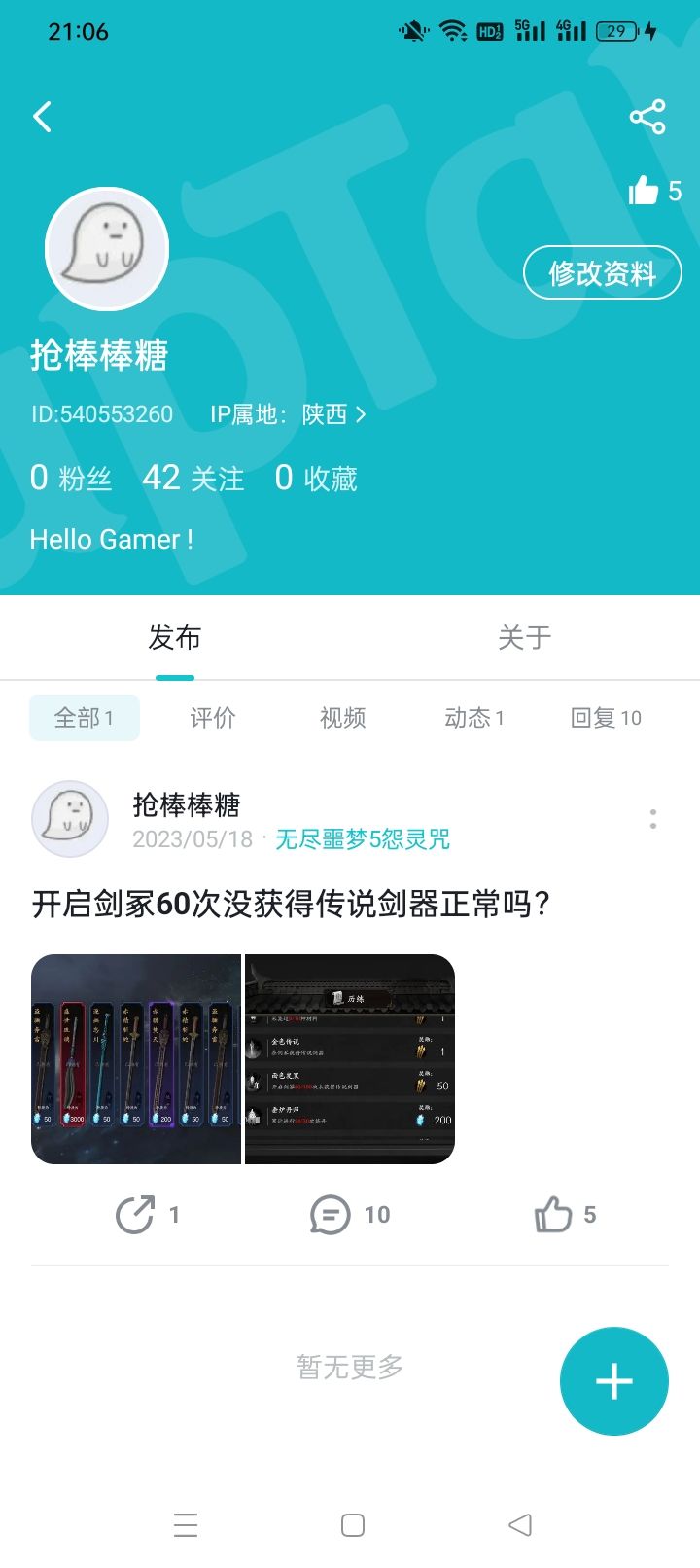Open the share profile icon
This screenshot has width=700, height=1568.
[647, 116]
